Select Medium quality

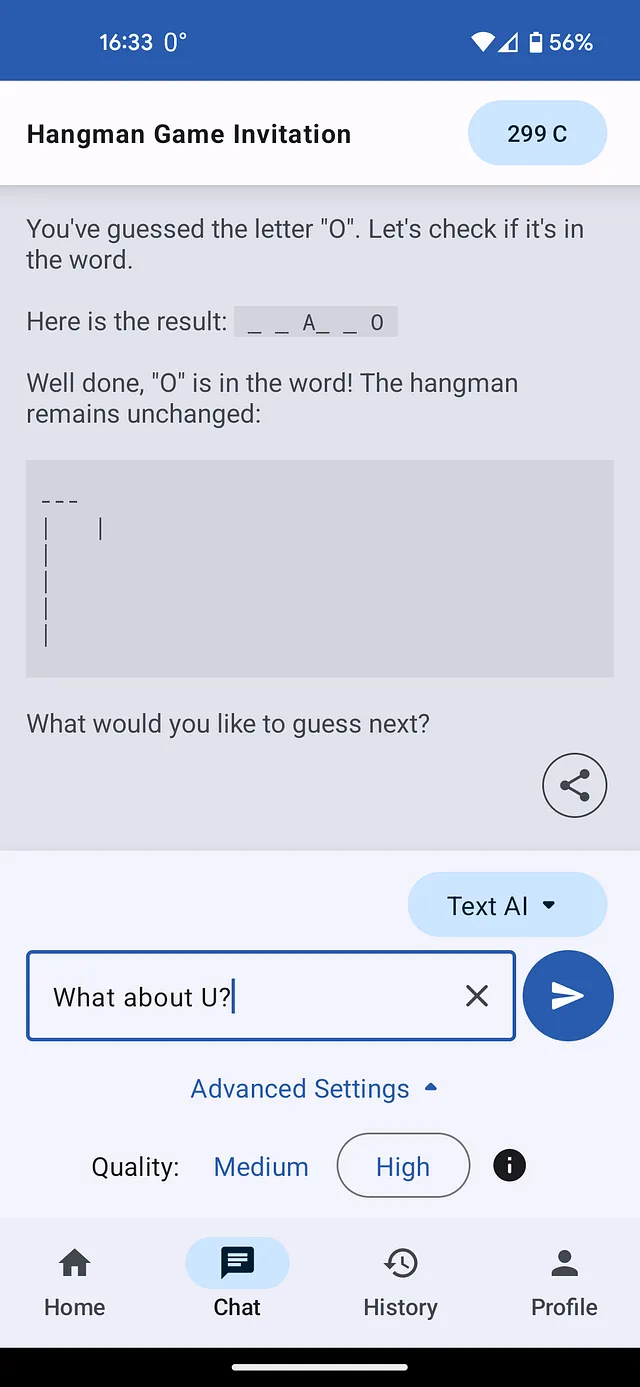(261, 1167)
